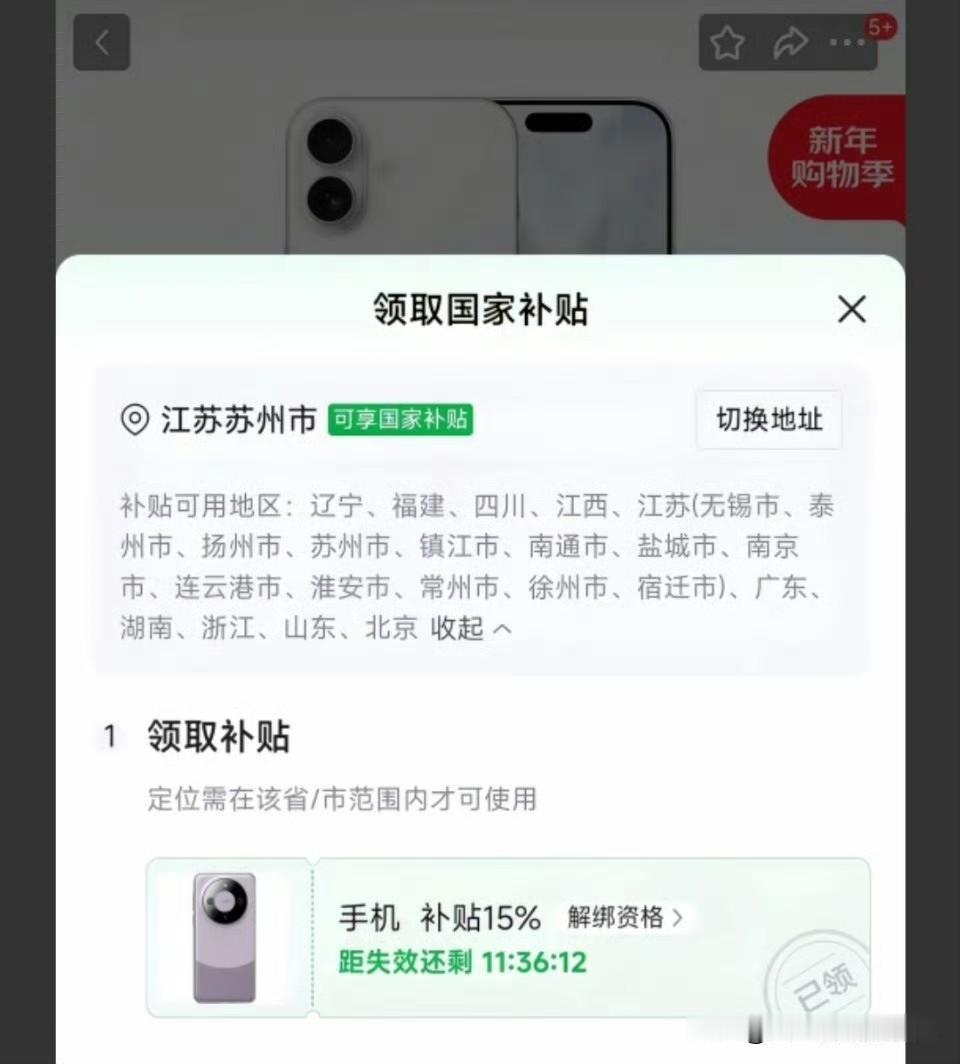This screenshot has height=1064, width=960.
Task: Tap the 可享国家补贴 green tag
Action: tap(400, 420)
